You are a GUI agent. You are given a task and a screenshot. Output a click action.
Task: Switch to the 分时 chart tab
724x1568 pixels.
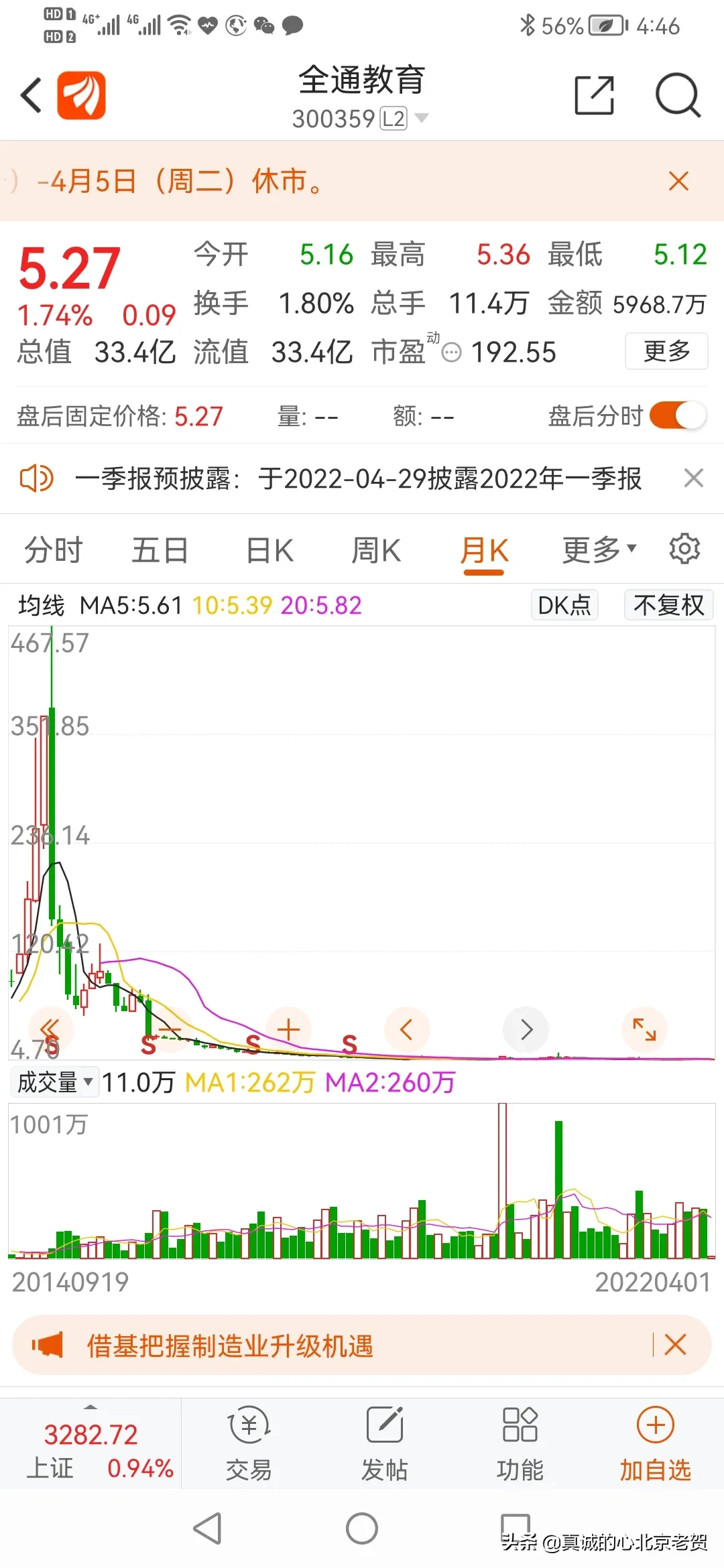tap(54, 550)
